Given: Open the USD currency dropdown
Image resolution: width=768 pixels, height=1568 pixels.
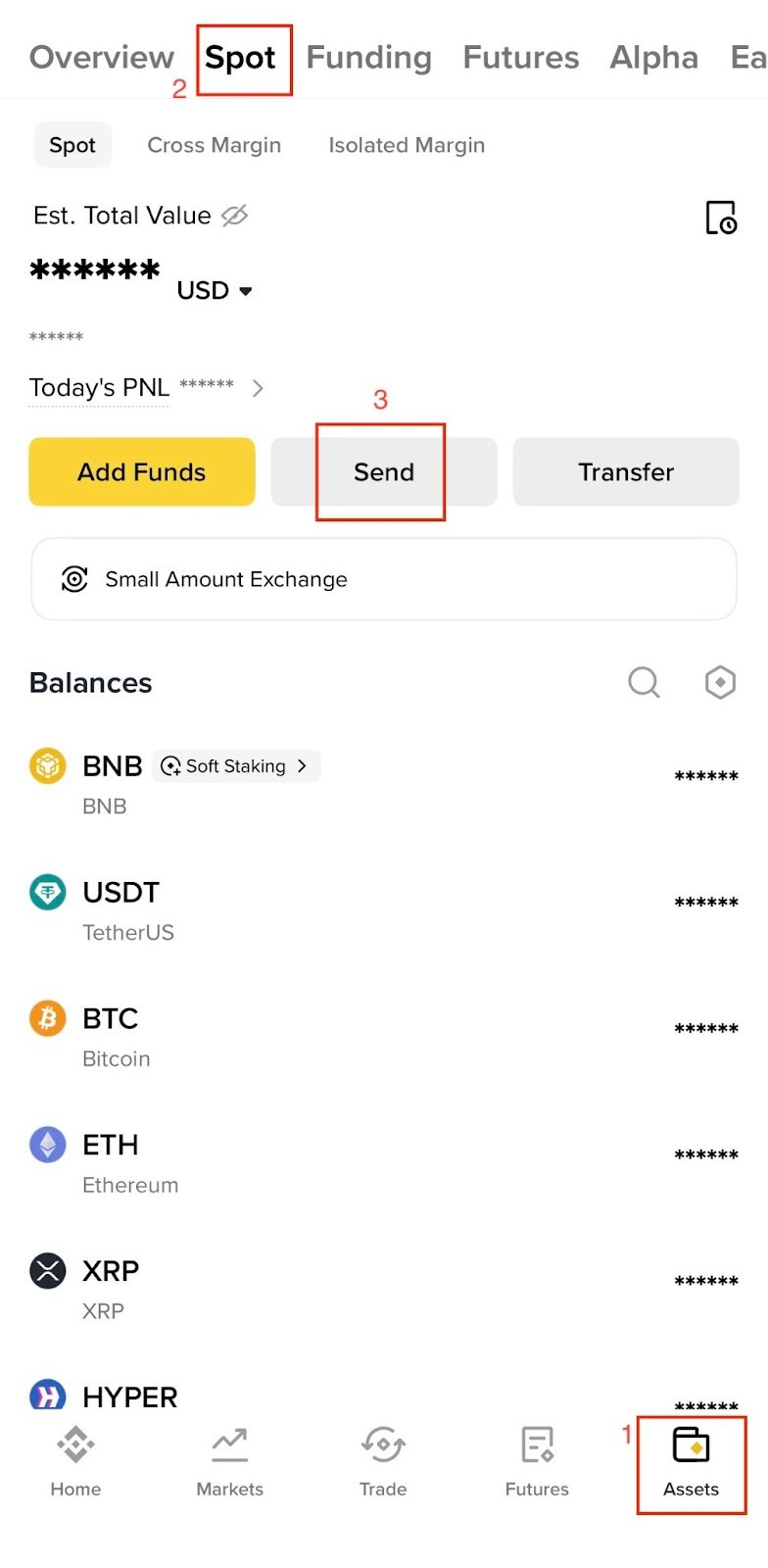Looking at the screenshot, I should click(215, 291).
